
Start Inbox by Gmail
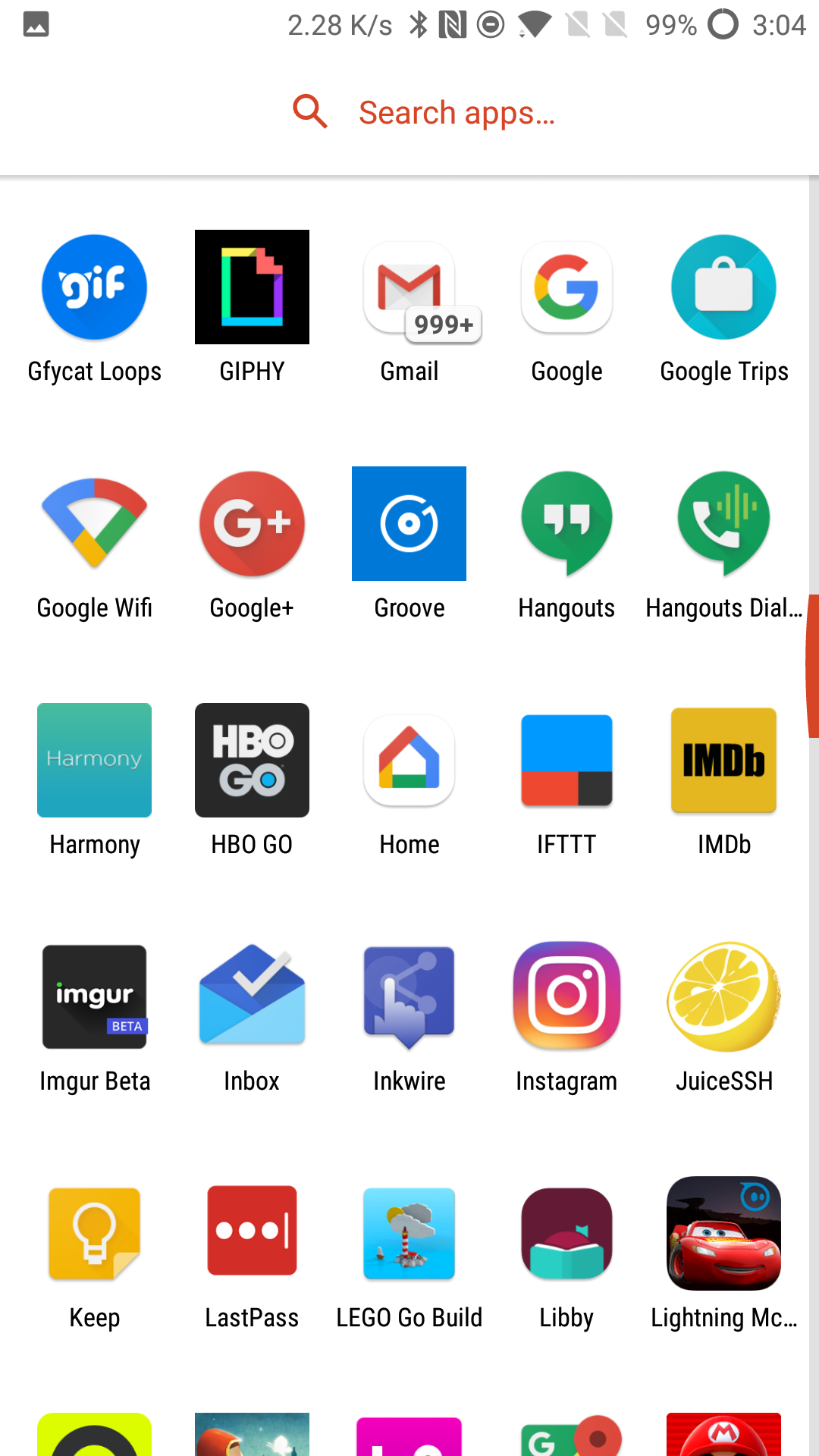pos(252,996)
